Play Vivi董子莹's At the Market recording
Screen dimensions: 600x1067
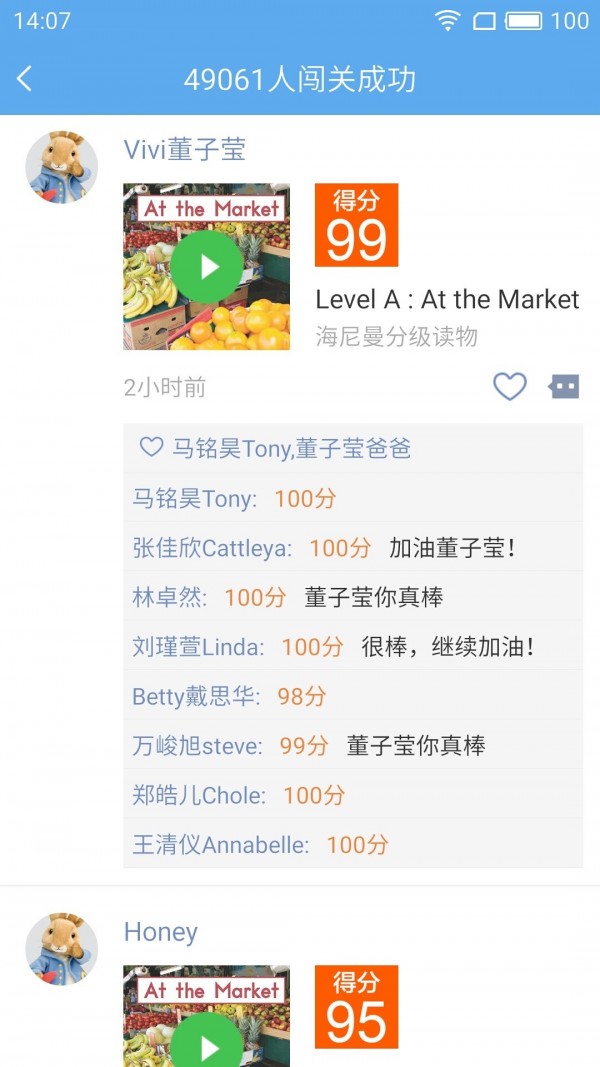(207, 266)
